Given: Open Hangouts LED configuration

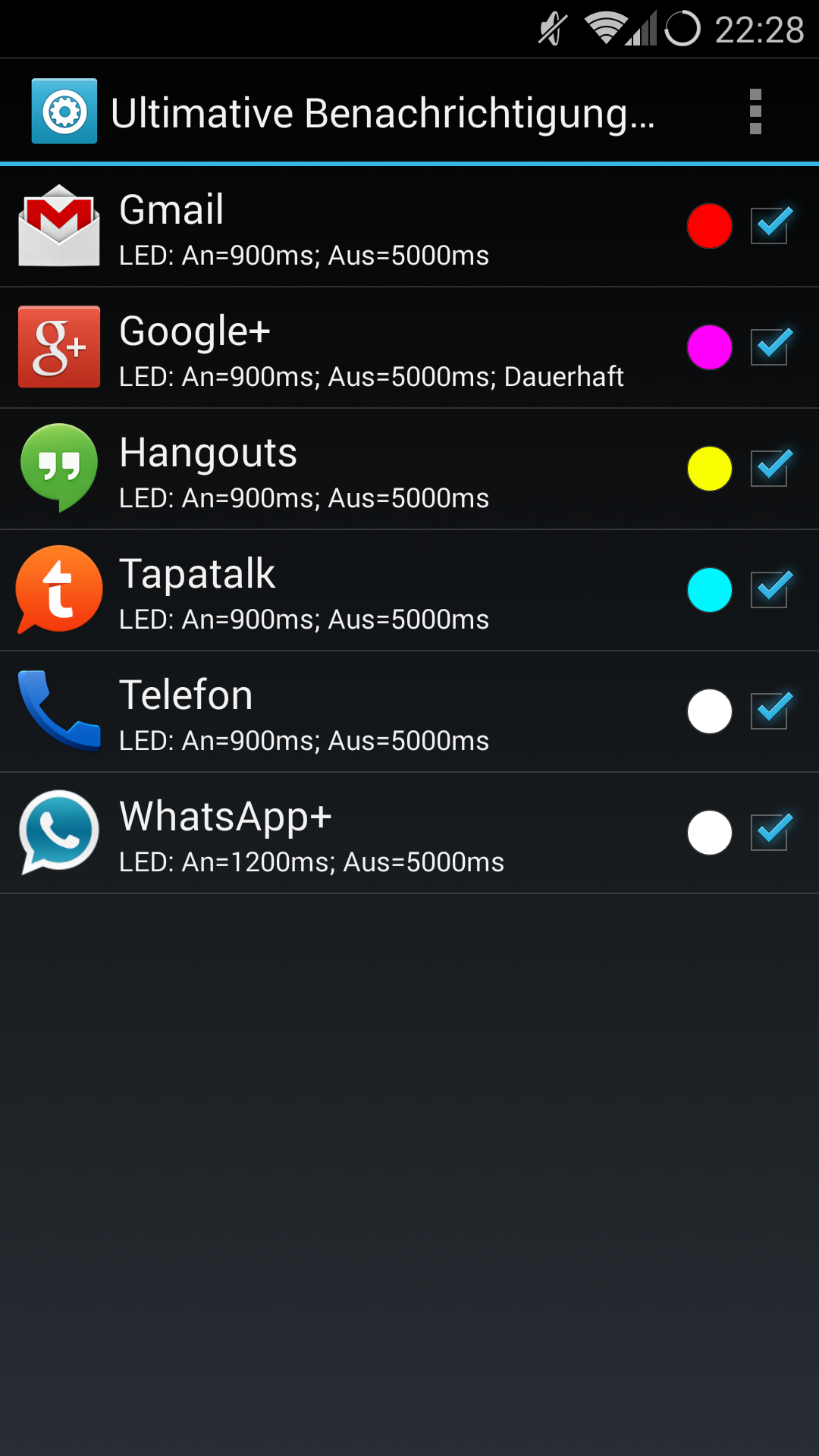Looking at the screenshot, I should 341,470.
